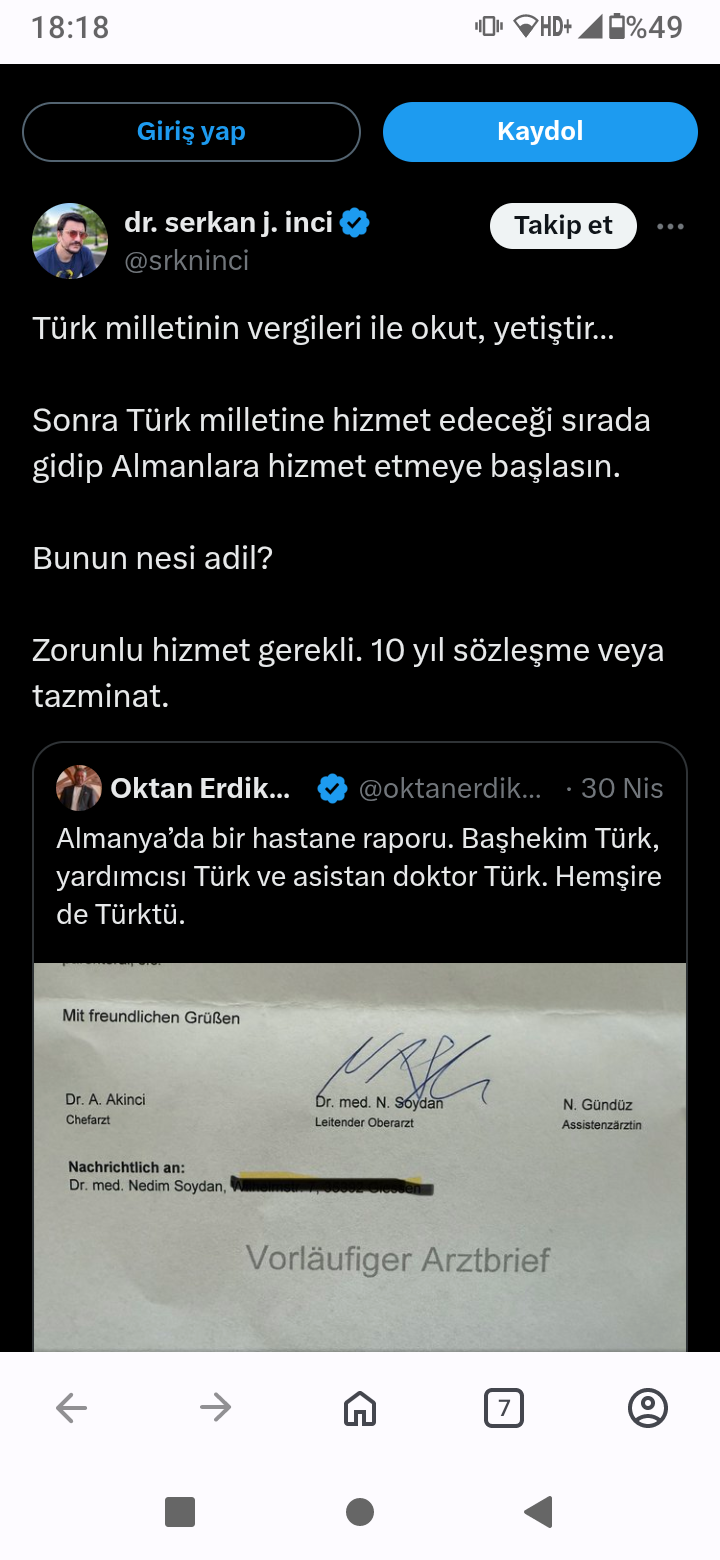The height and width of the screenshot is (1560, 720).
Task: Open the tweet's three-dot overflow menu
Action: click(670, 226)
